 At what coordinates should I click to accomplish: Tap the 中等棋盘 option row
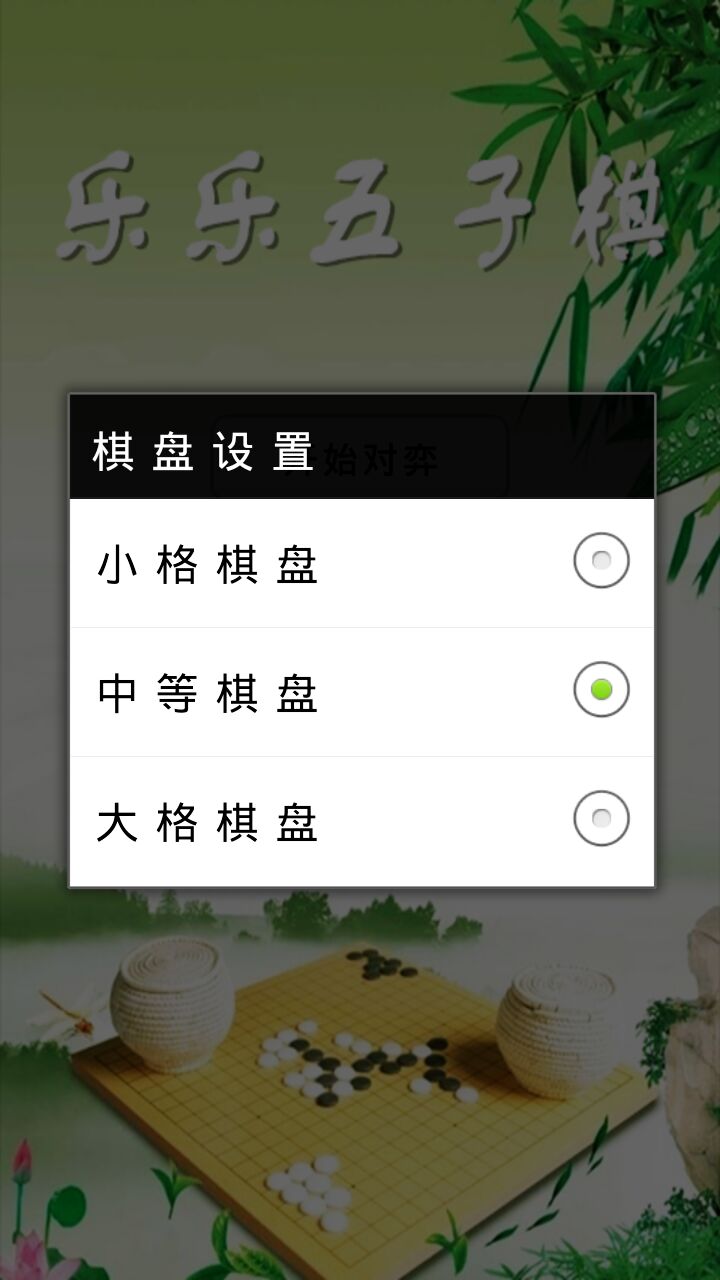coord(300,690)
